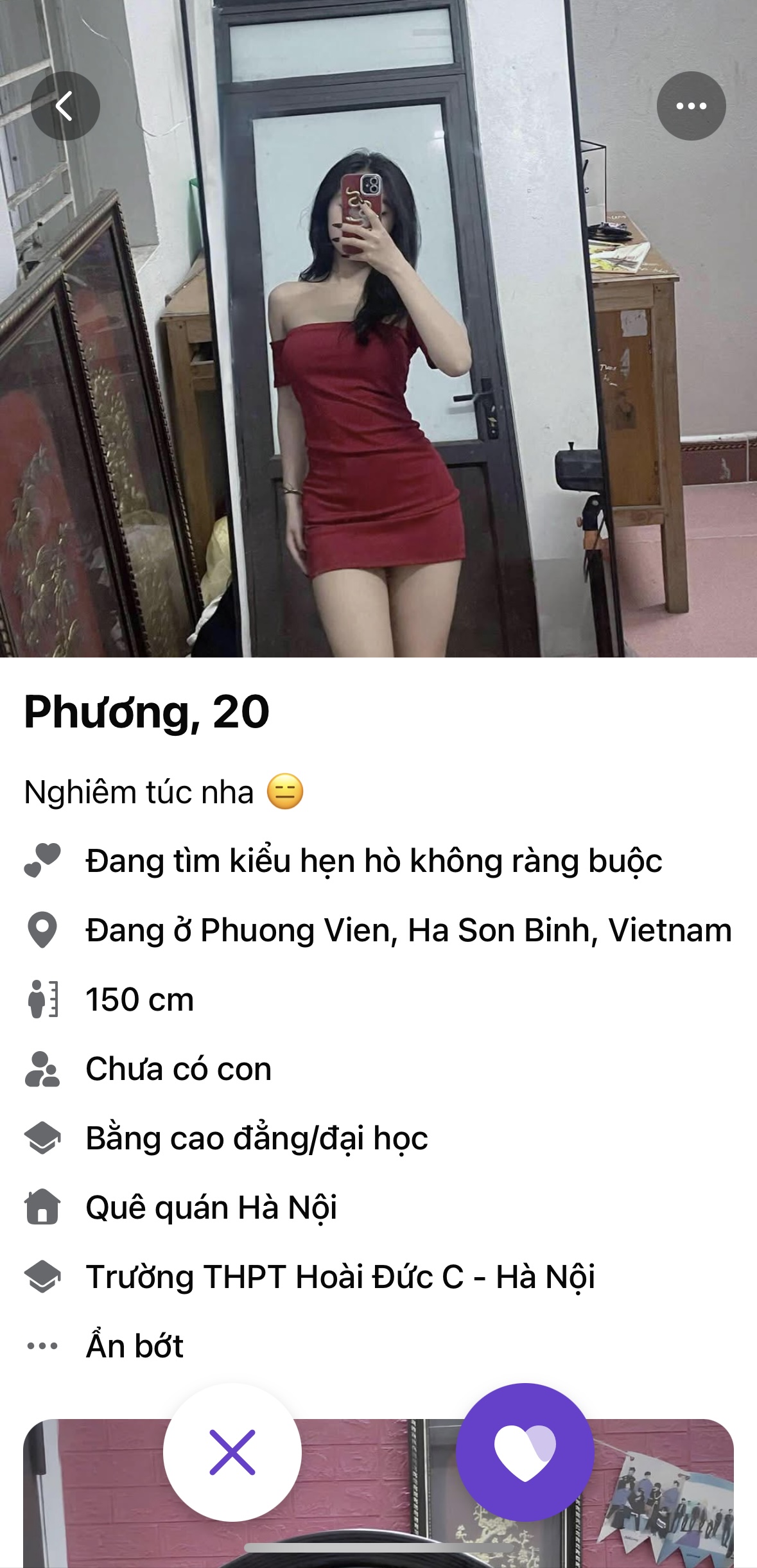Pass on Phương with the X button
Image resolution: width=757 pixels, height=1568 pixels.
click(232, 1452)
